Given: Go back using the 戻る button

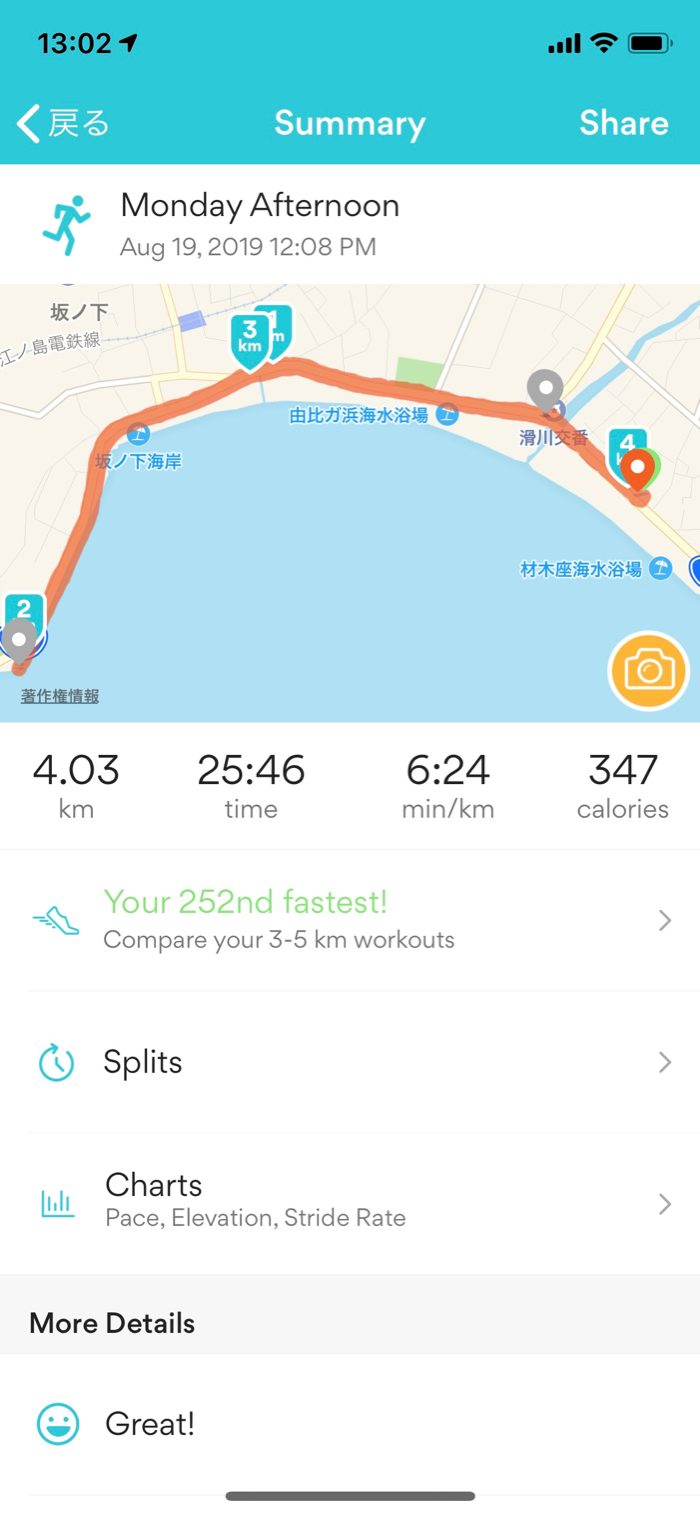Looking at the screenshot, I should pyautogui.click(x=64, y=124).
